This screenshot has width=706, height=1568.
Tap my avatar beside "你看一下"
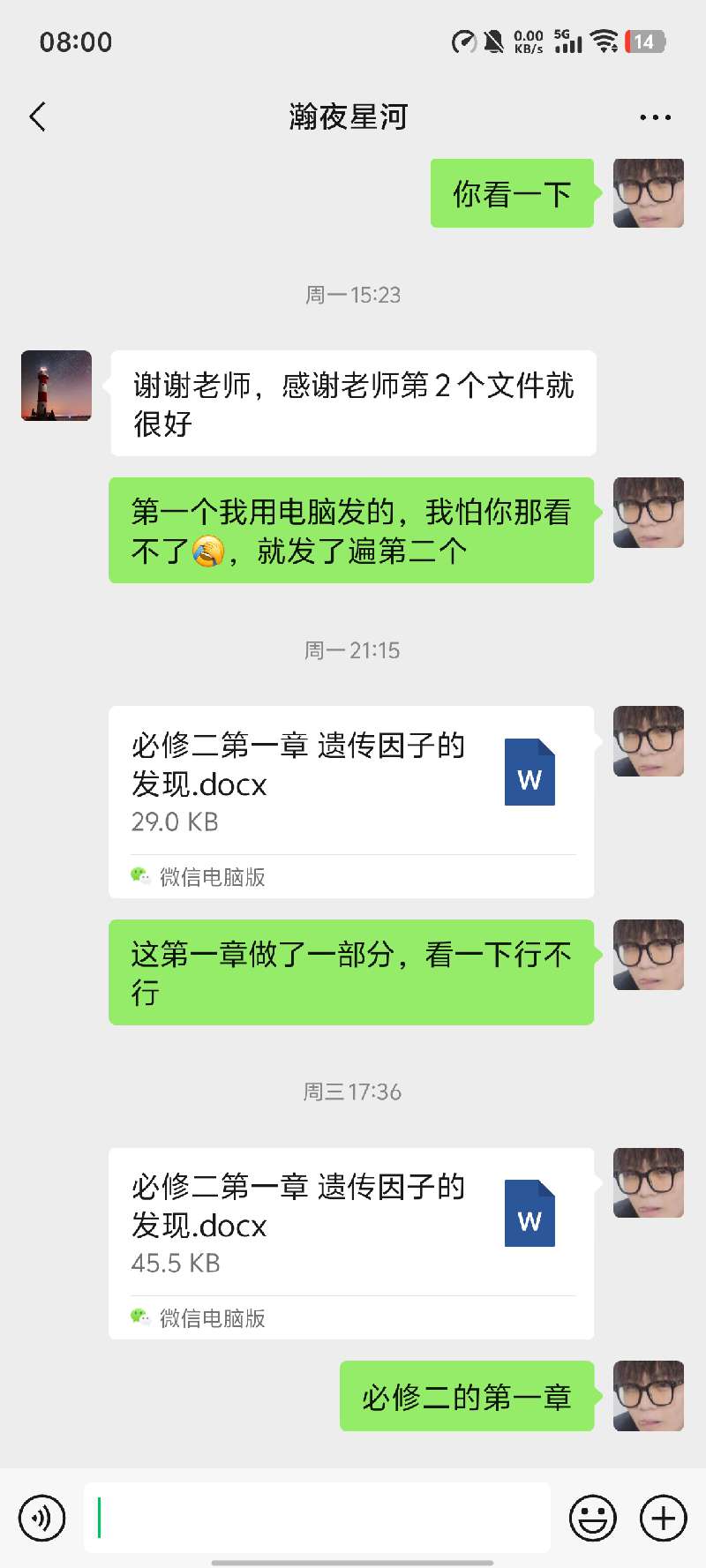649,193
